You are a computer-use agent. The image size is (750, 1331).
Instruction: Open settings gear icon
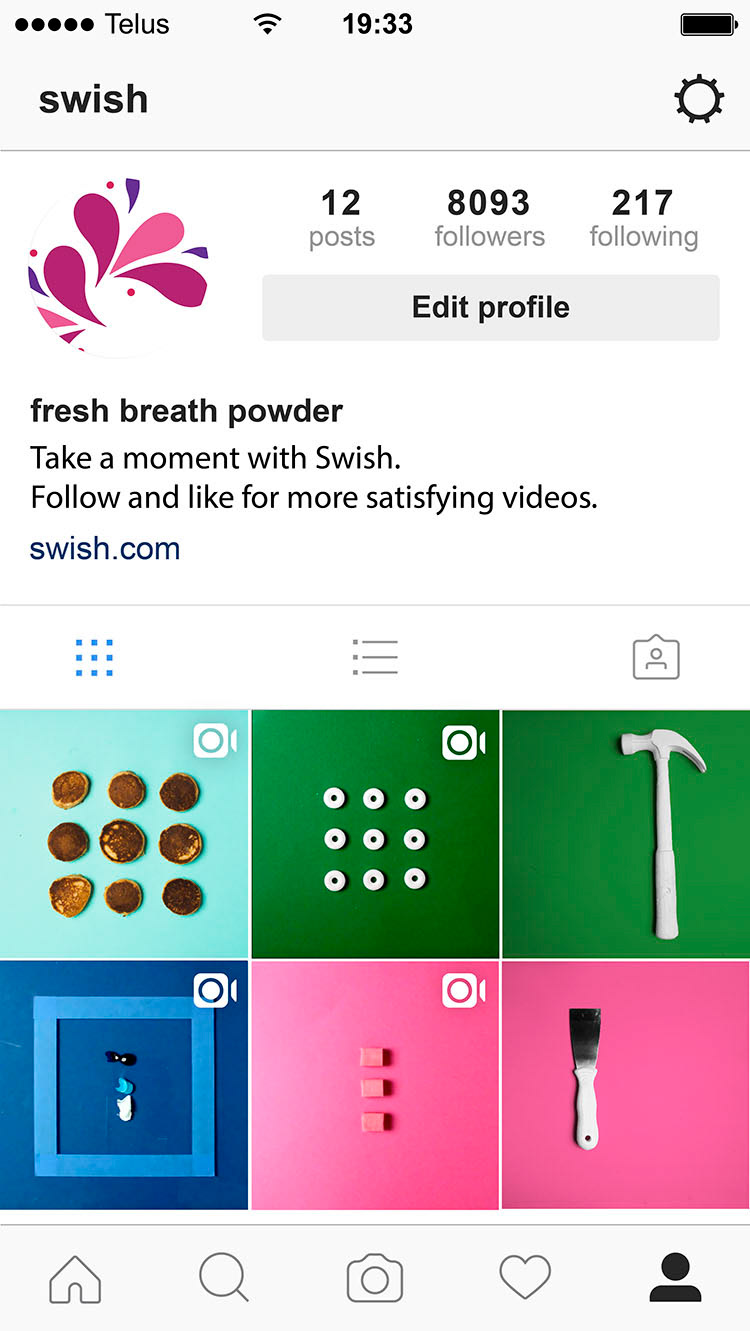click(x=698, y=99)
